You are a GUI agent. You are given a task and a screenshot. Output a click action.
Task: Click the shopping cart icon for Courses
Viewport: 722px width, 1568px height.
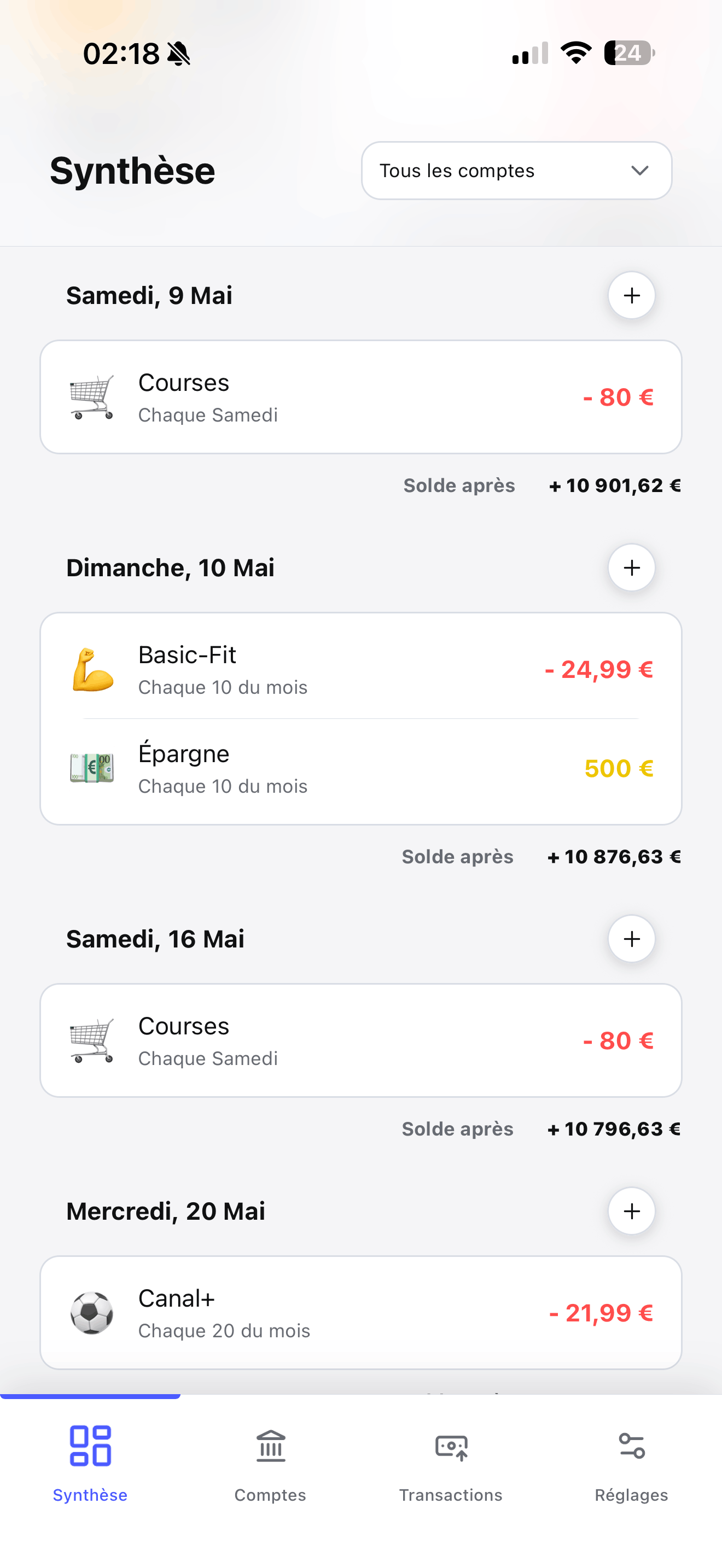click(92, 396)
